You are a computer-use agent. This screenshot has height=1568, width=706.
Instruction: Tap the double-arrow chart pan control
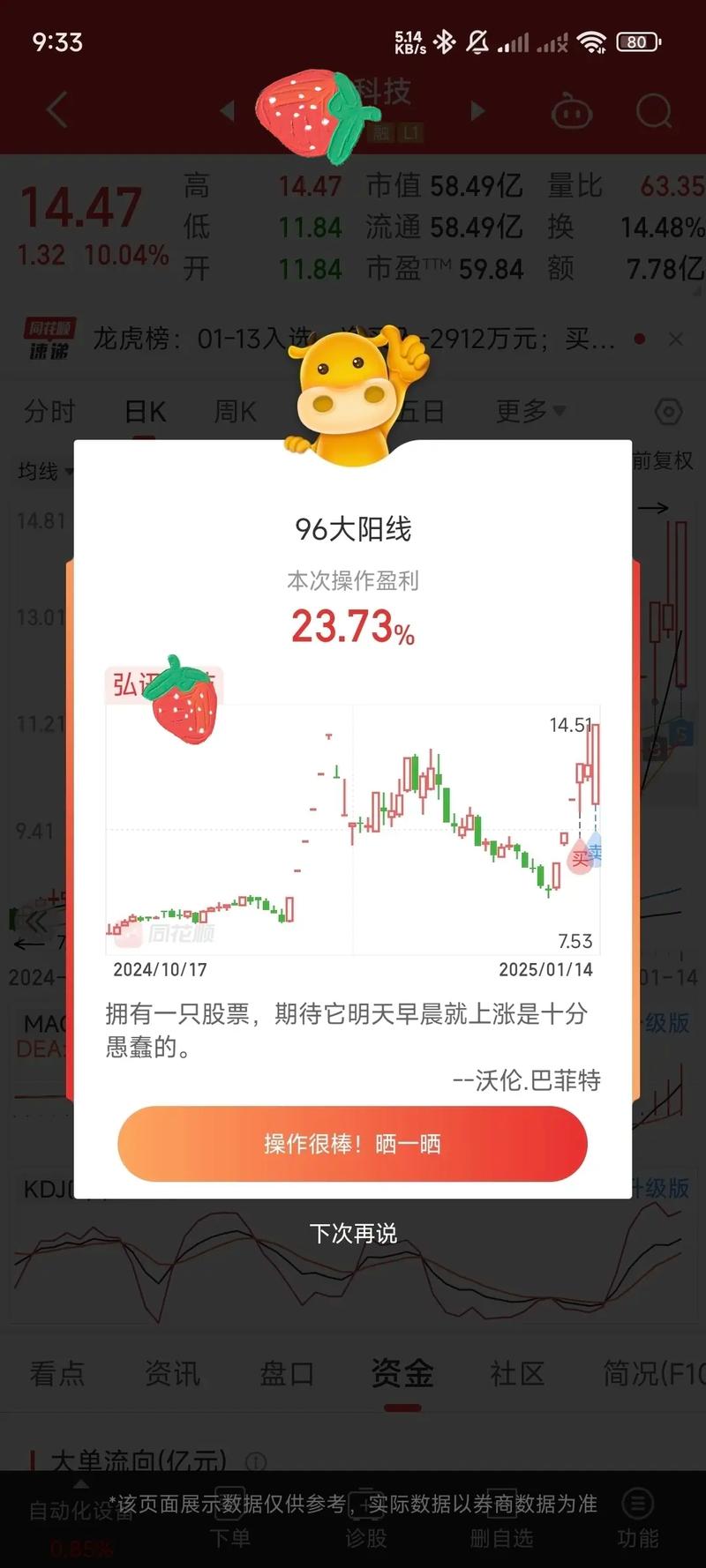coord(33,920)
